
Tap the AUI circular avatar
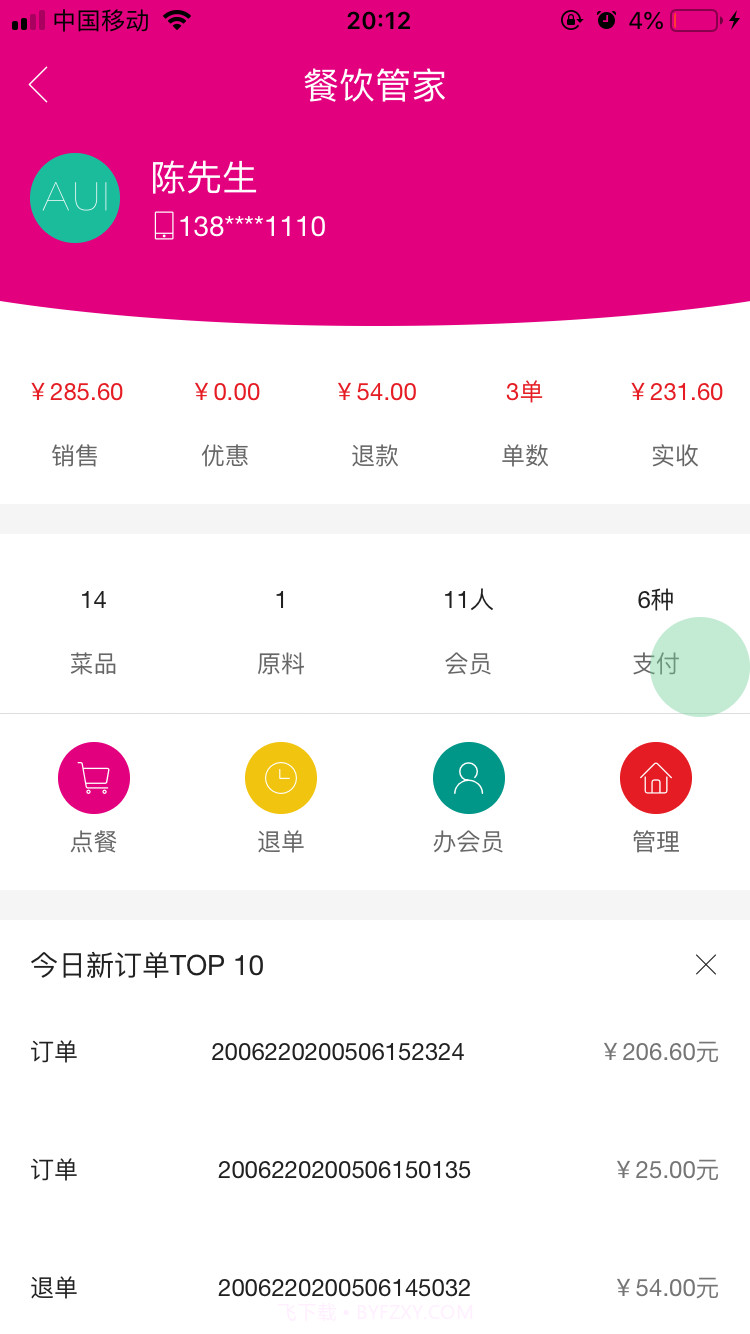[75, 198]
